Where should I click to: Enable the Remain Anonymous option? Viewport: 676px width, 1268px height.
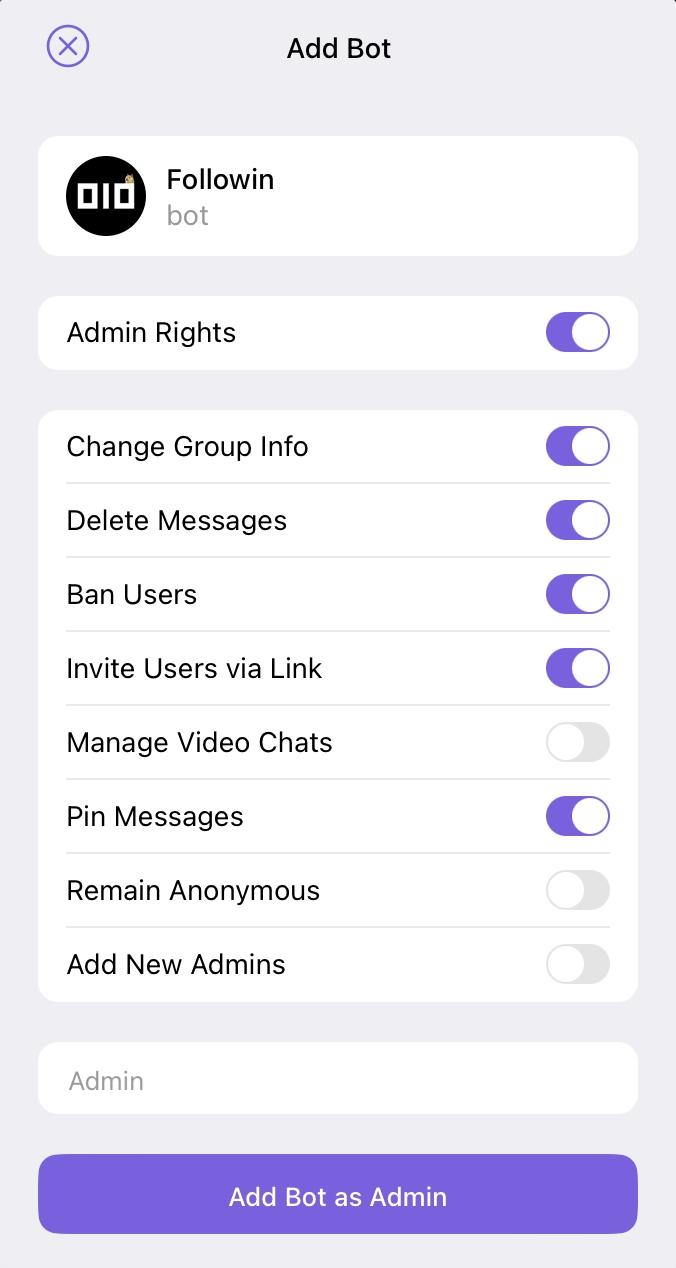click(577, 891)
